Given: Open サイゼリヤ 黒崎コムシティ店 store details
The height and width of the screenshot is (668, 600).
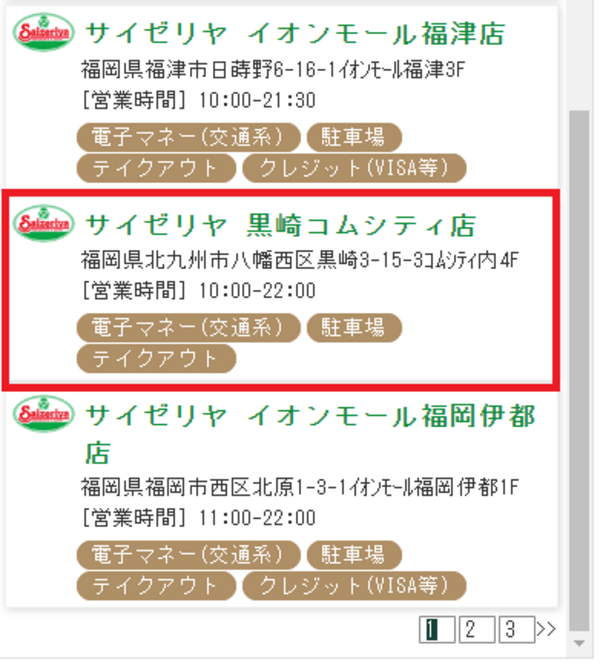Looking at the screenshot, I should (x=280, y=223).
